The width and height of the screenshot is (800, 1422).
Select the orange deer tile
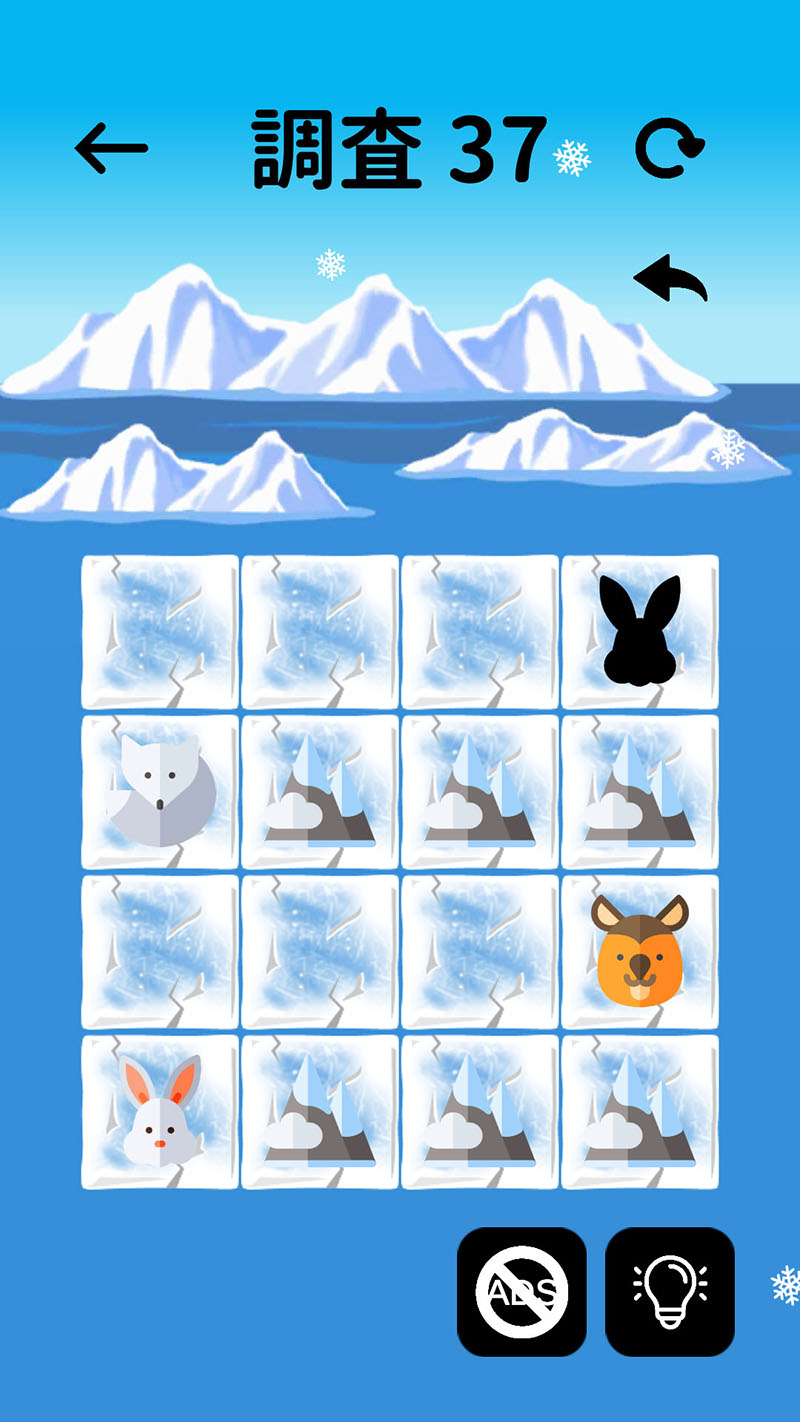pos(640,951)
